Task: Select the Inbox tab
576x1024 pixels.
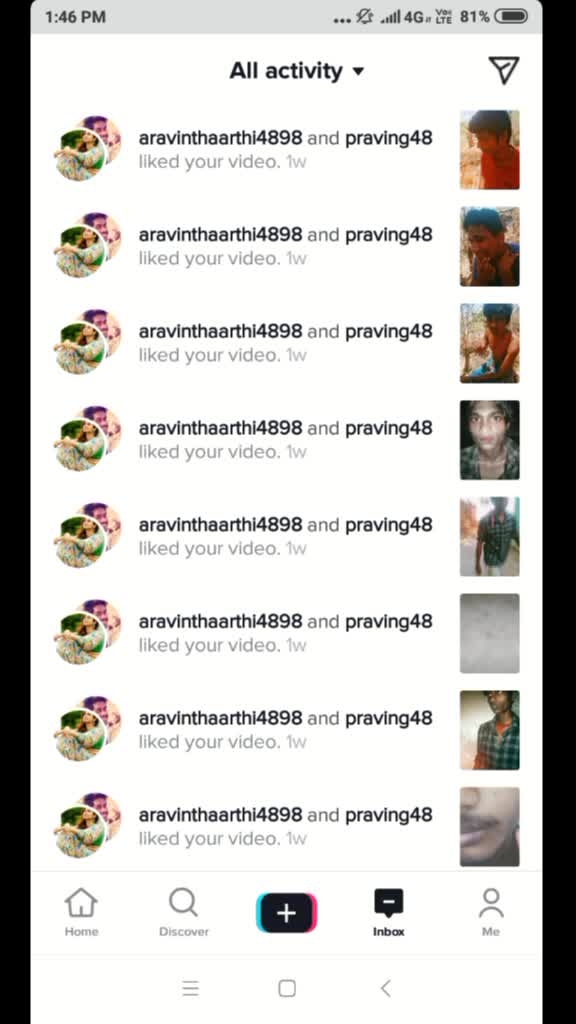Action: [389, 912]
